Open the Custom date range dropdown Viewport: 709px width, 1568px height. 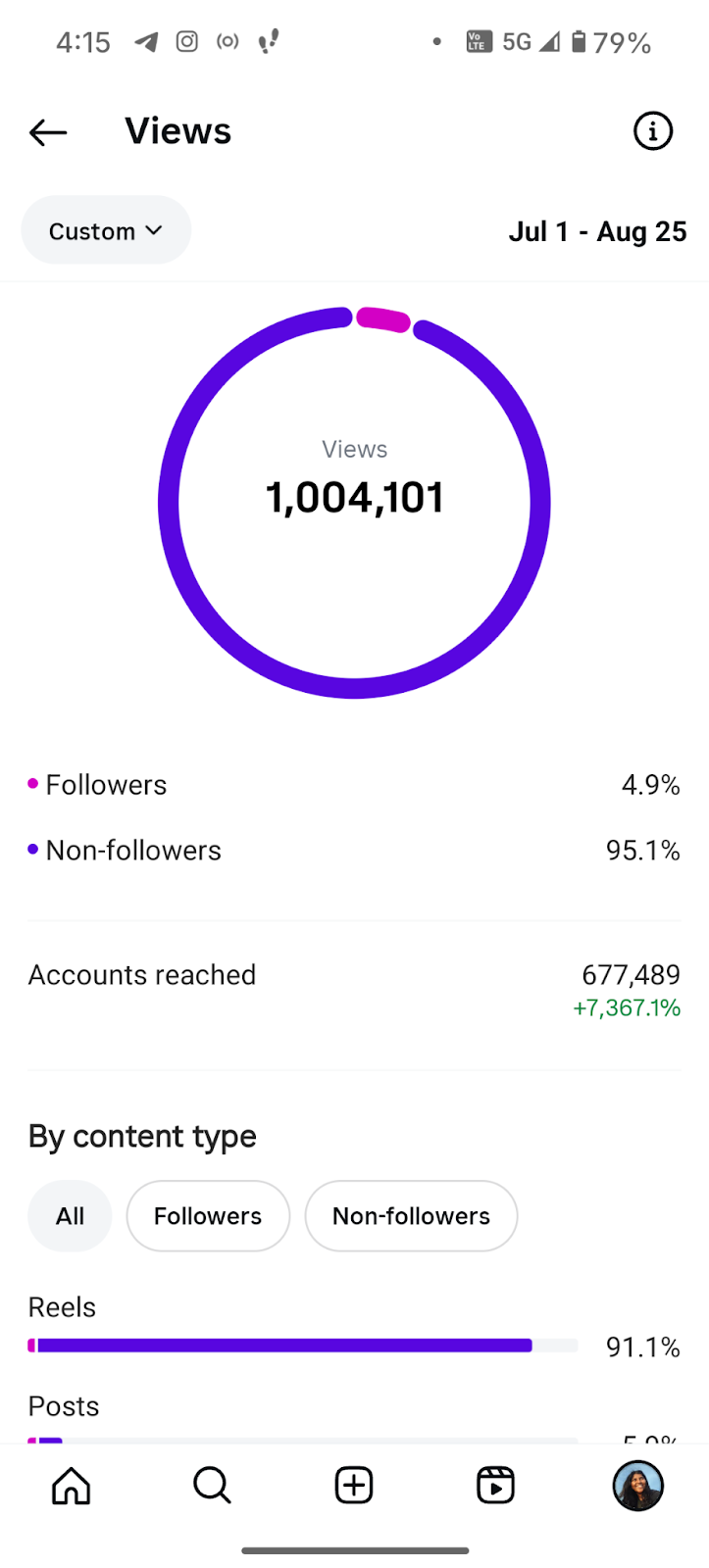[106, 231]
